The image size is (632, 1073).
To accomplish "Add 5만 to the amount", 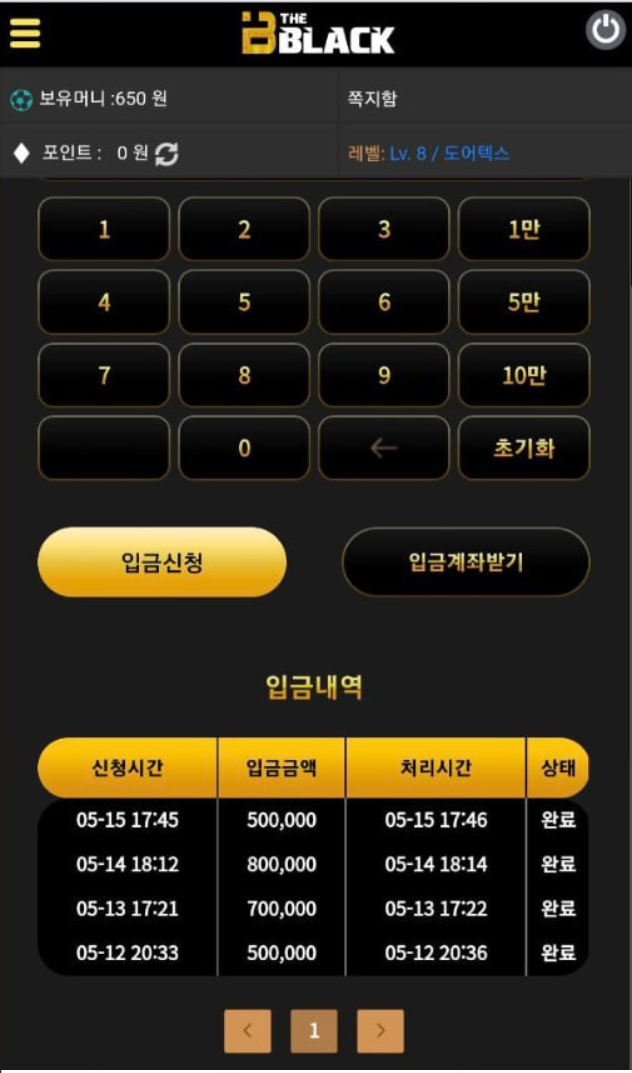I will tap(524, 302).
